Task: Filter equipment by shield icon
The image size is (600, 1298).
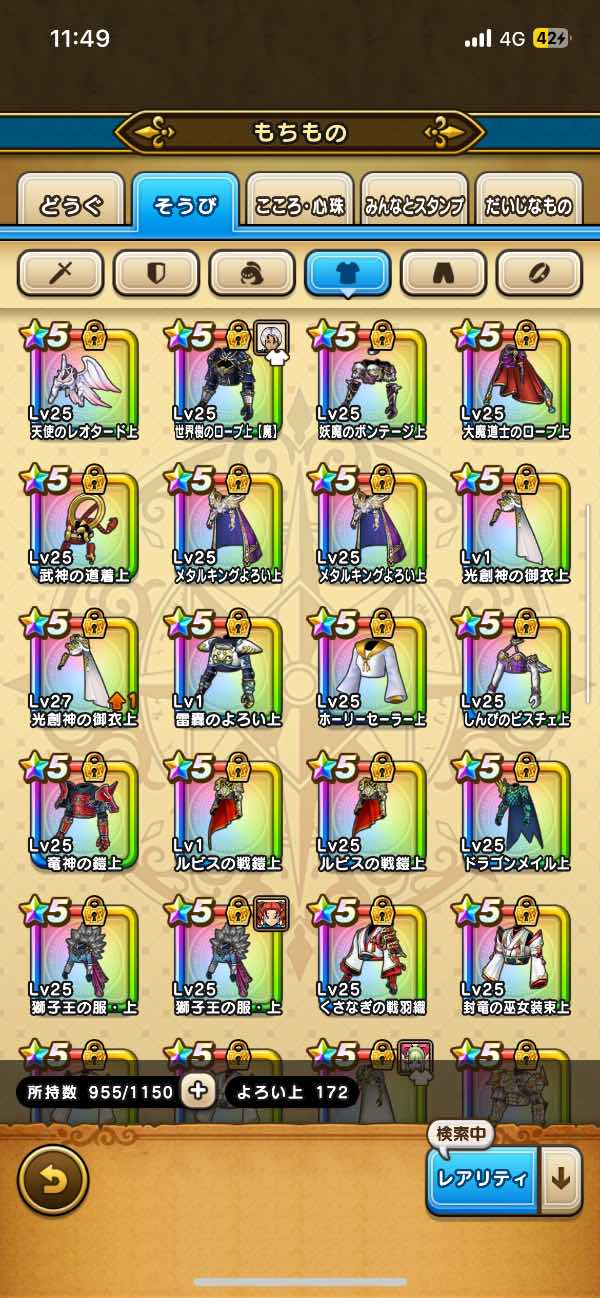Action: [x=156, y=272]
